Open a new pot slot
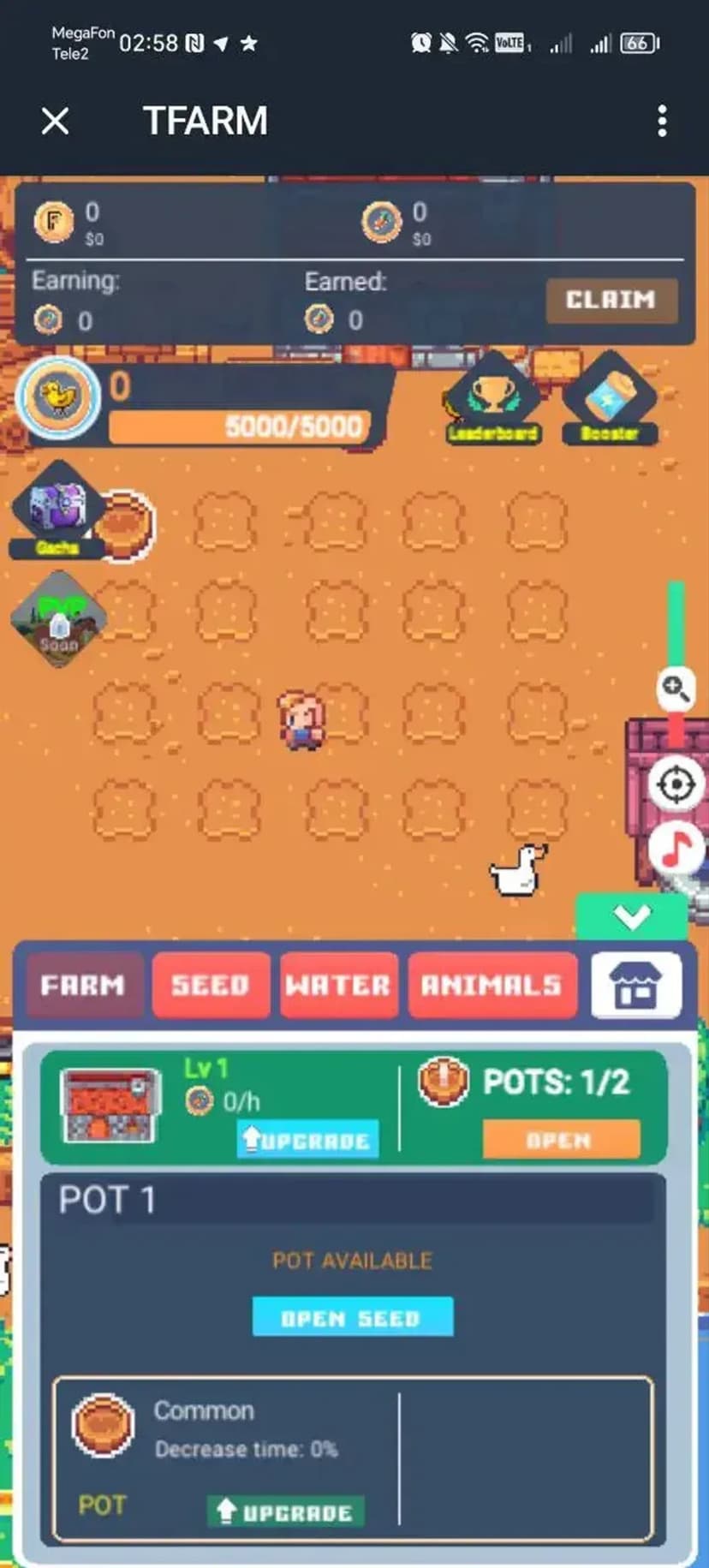This screenshot has width=709, height=1568. pyautogui.click(x=560, y=1140)
